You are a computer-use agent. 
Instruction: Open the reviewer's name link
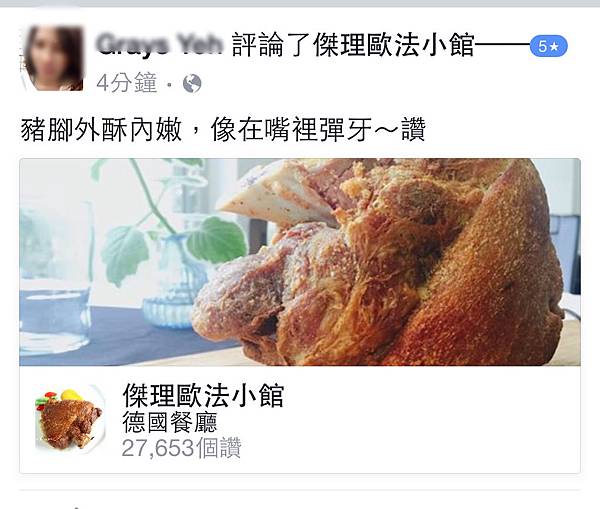(x=158, y=45)
